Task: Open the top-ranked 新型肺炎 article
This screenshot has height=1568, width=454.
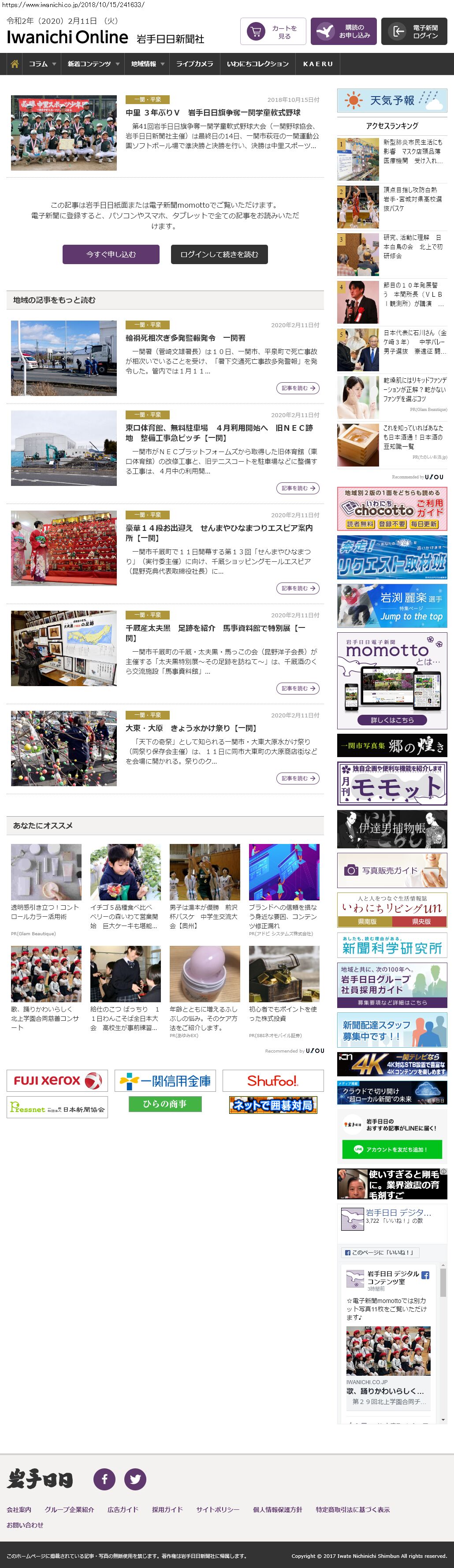Action: click(413, 151)
